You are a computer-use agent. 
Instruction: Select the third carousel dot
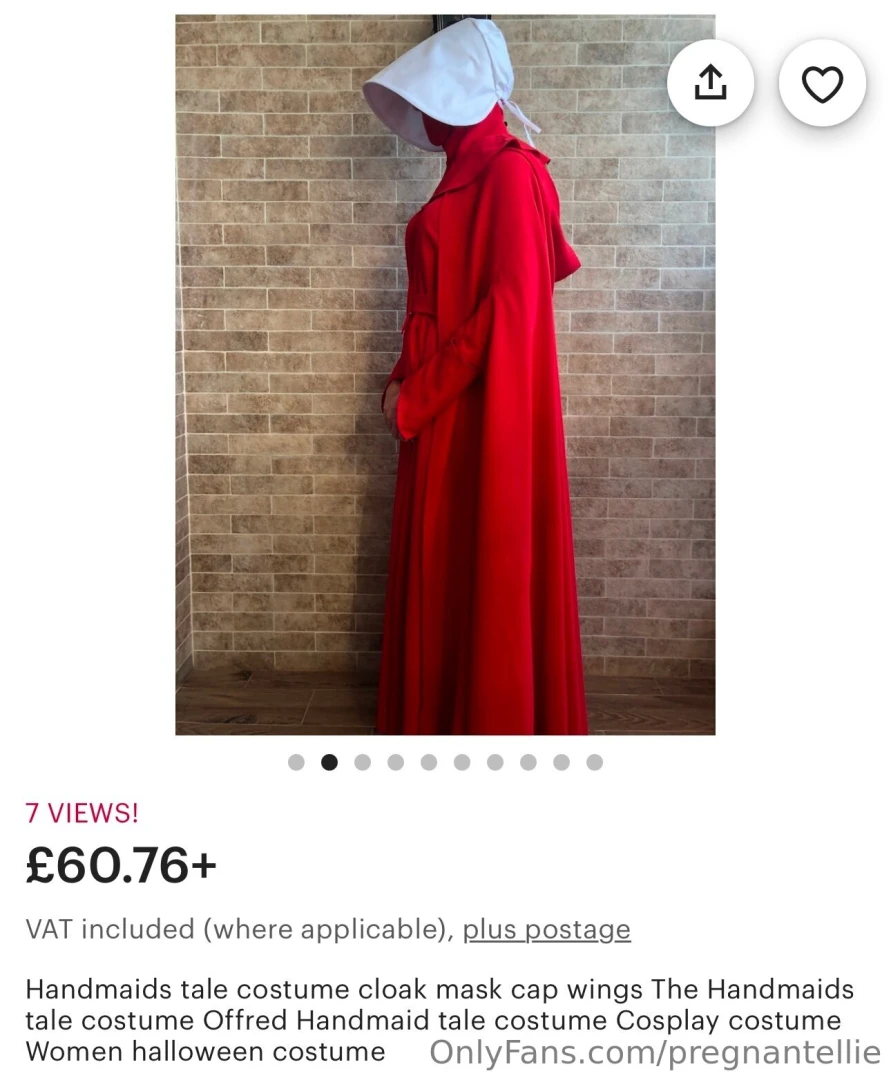point(362,762)
